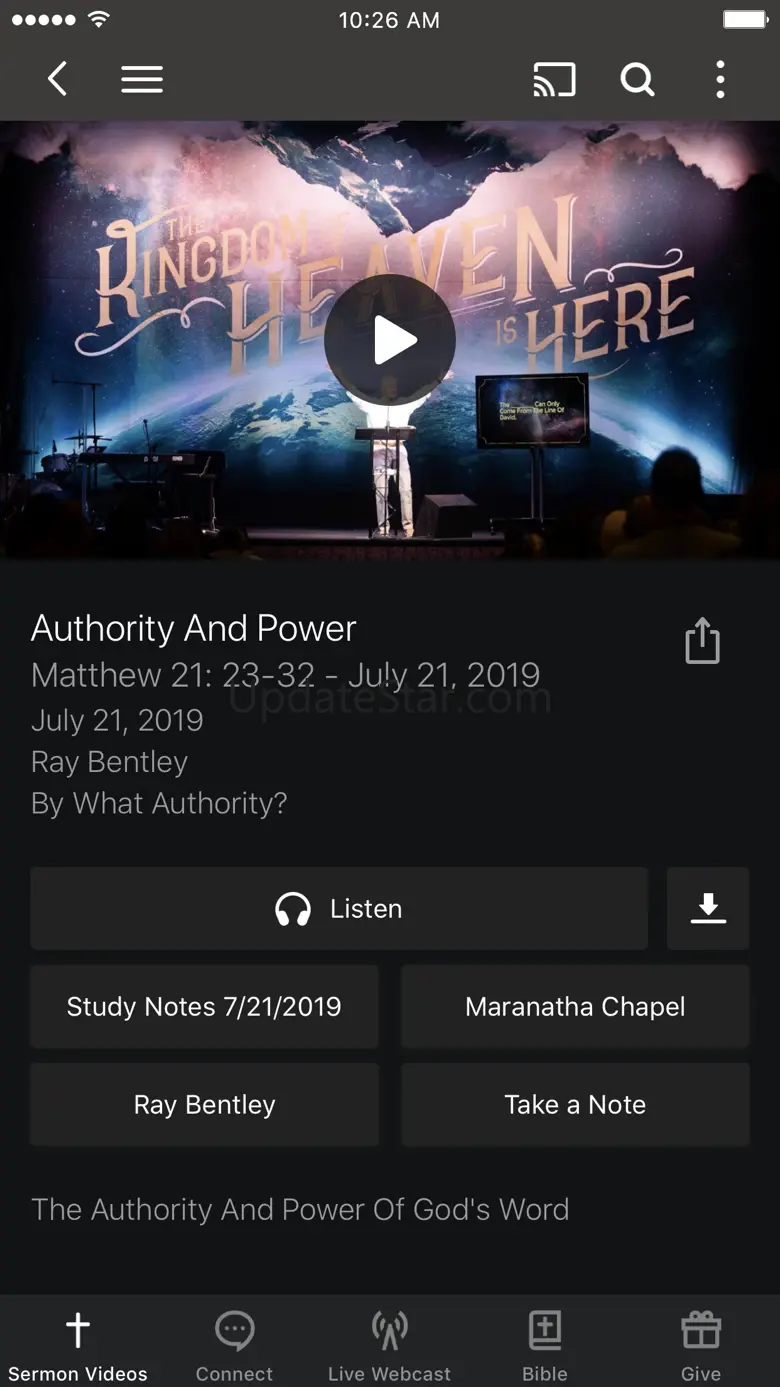
Task: Share this sermon
Action: [702, 640]
